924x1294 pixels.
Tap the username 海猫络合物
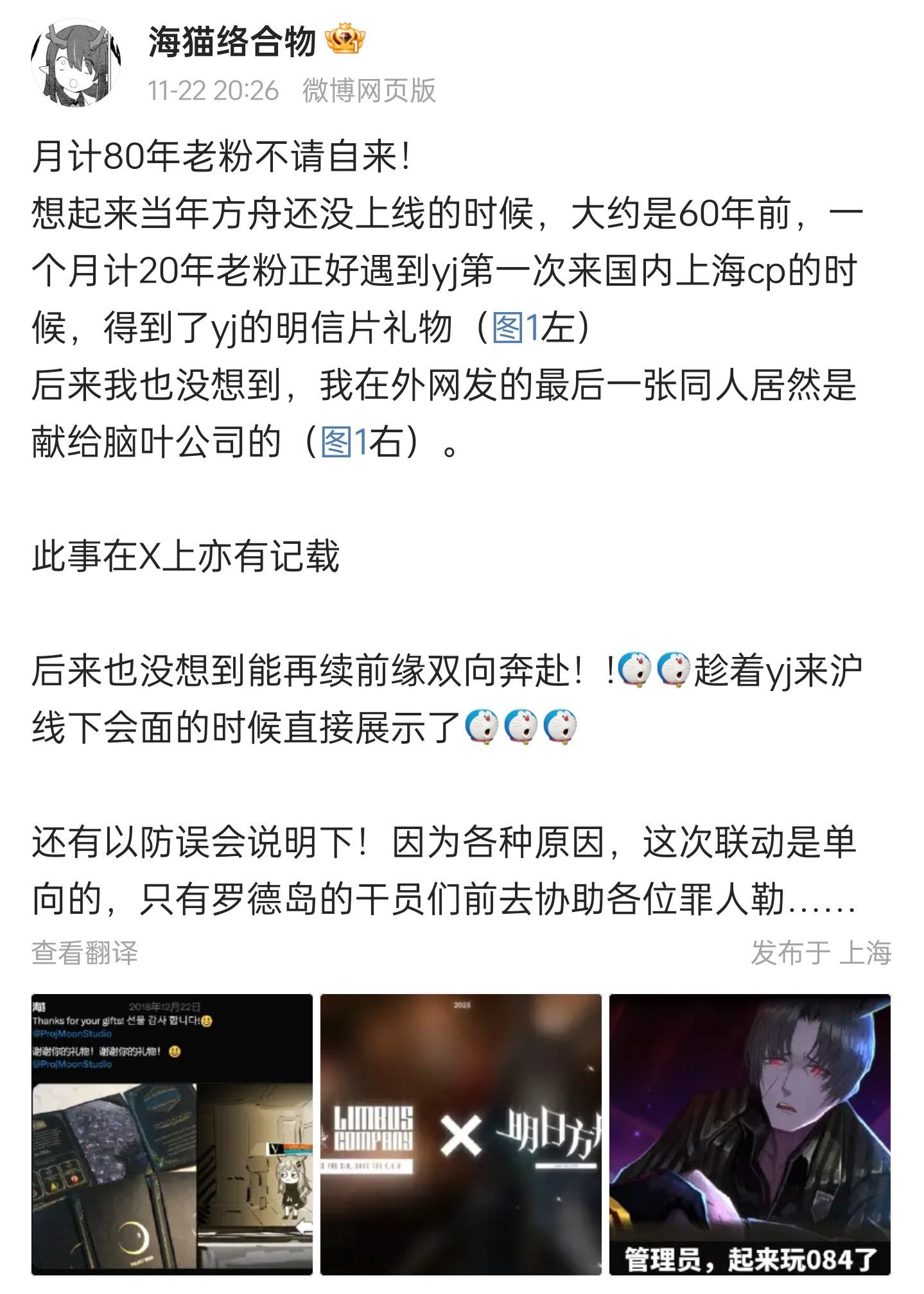pos(232,42)
